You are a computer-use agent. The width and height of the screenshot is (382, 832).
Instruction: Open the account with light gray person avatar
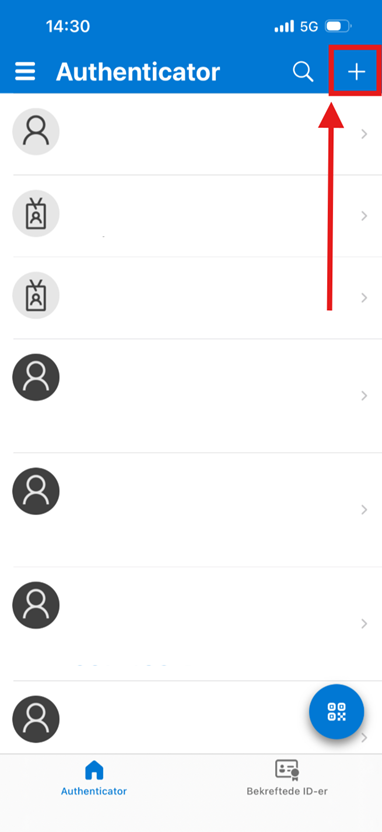click(191, 134)
